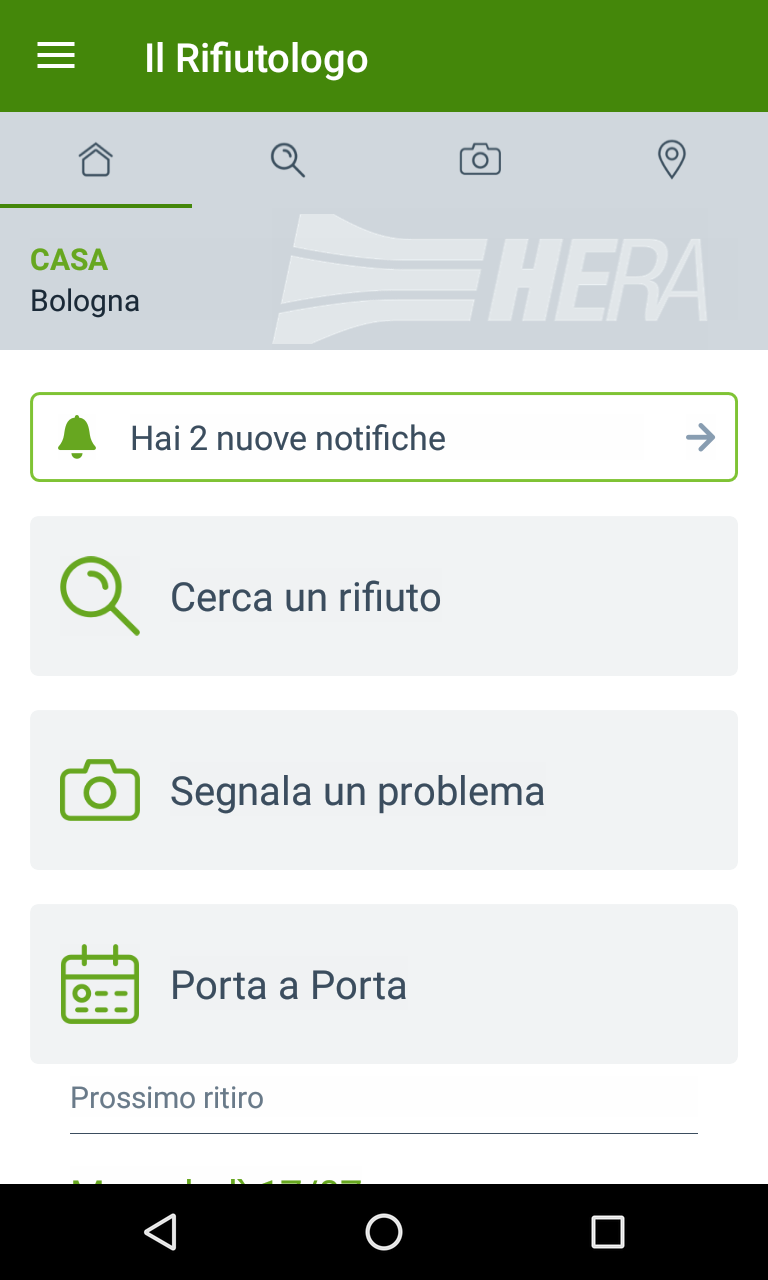Image resolution: width=768 pixels, height=1280 pixels.
Task: Switch to the home tab
Action: (96, 160)
